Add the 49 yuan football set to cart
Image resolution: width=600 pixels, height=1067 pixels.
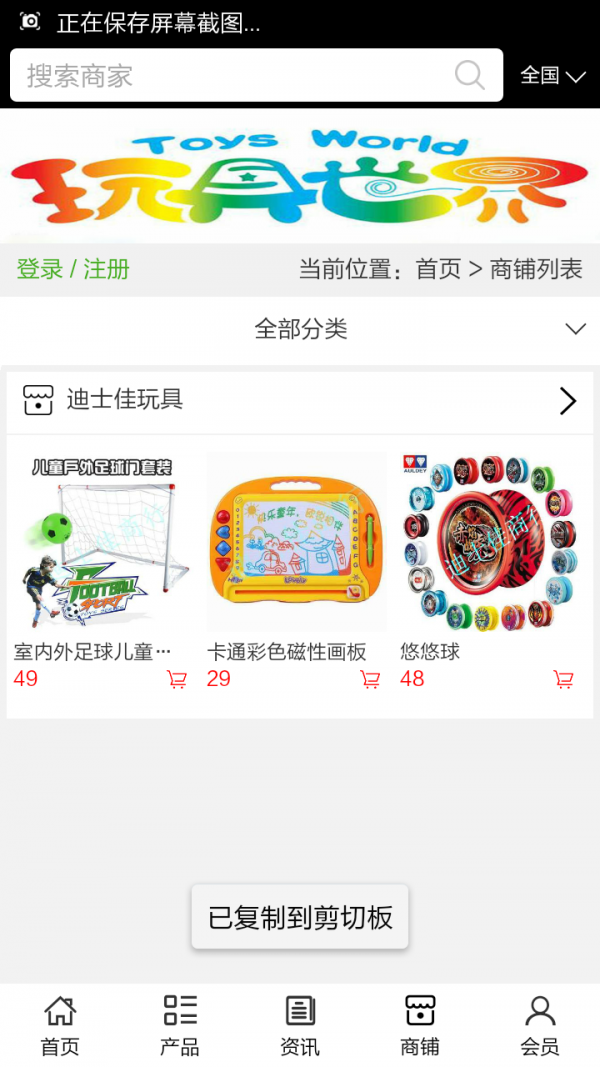[x=177, y=680]
